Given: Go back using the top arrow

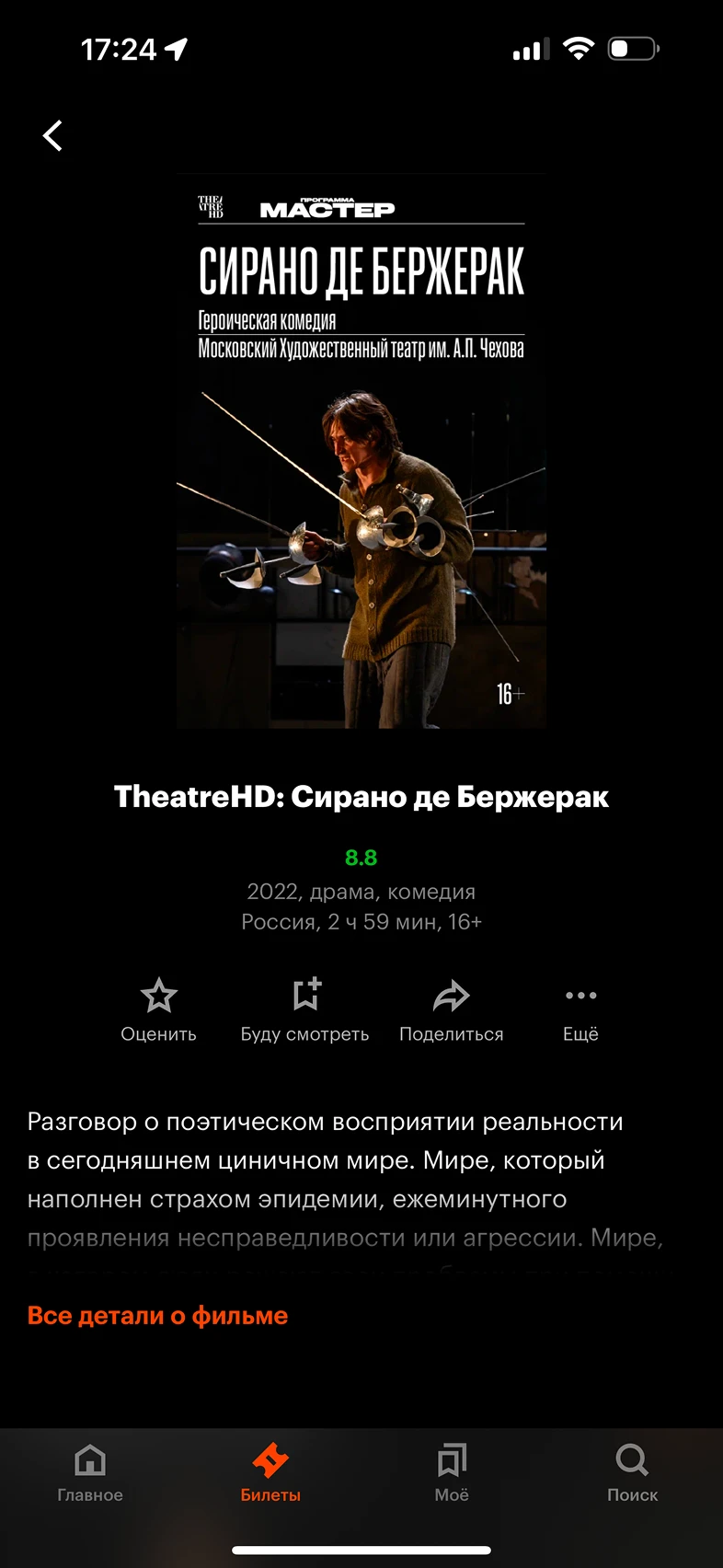Looking at the screenshot, I should [x=53, y=136].
